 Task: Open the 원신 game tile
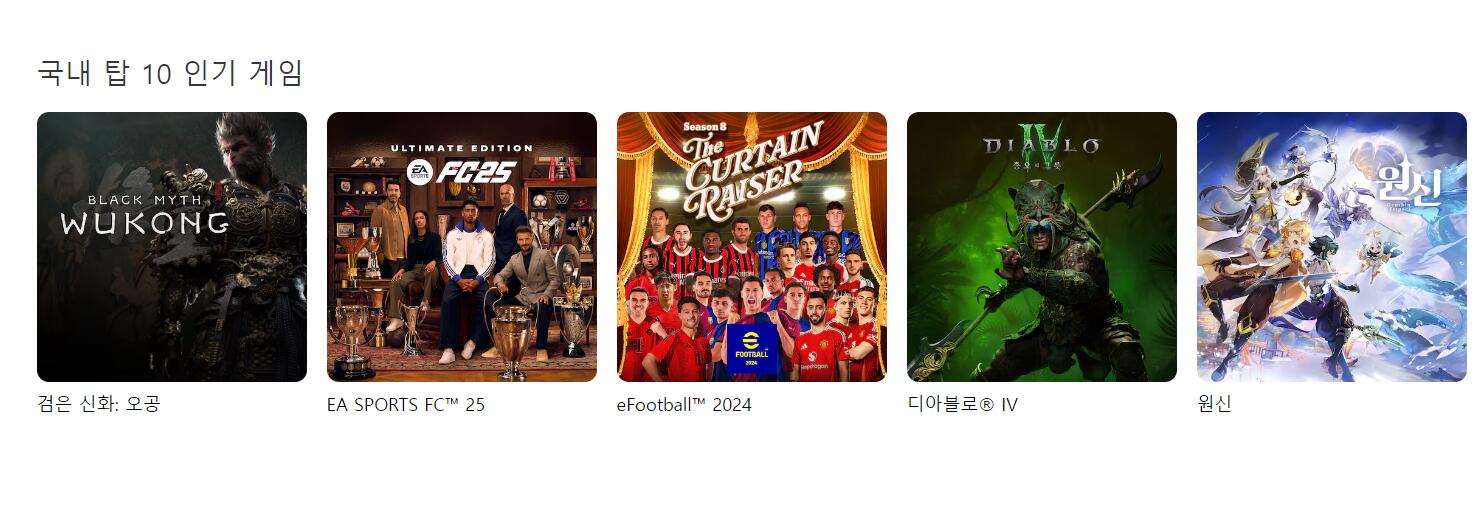pyautogui.click(x=1332, y=247)
